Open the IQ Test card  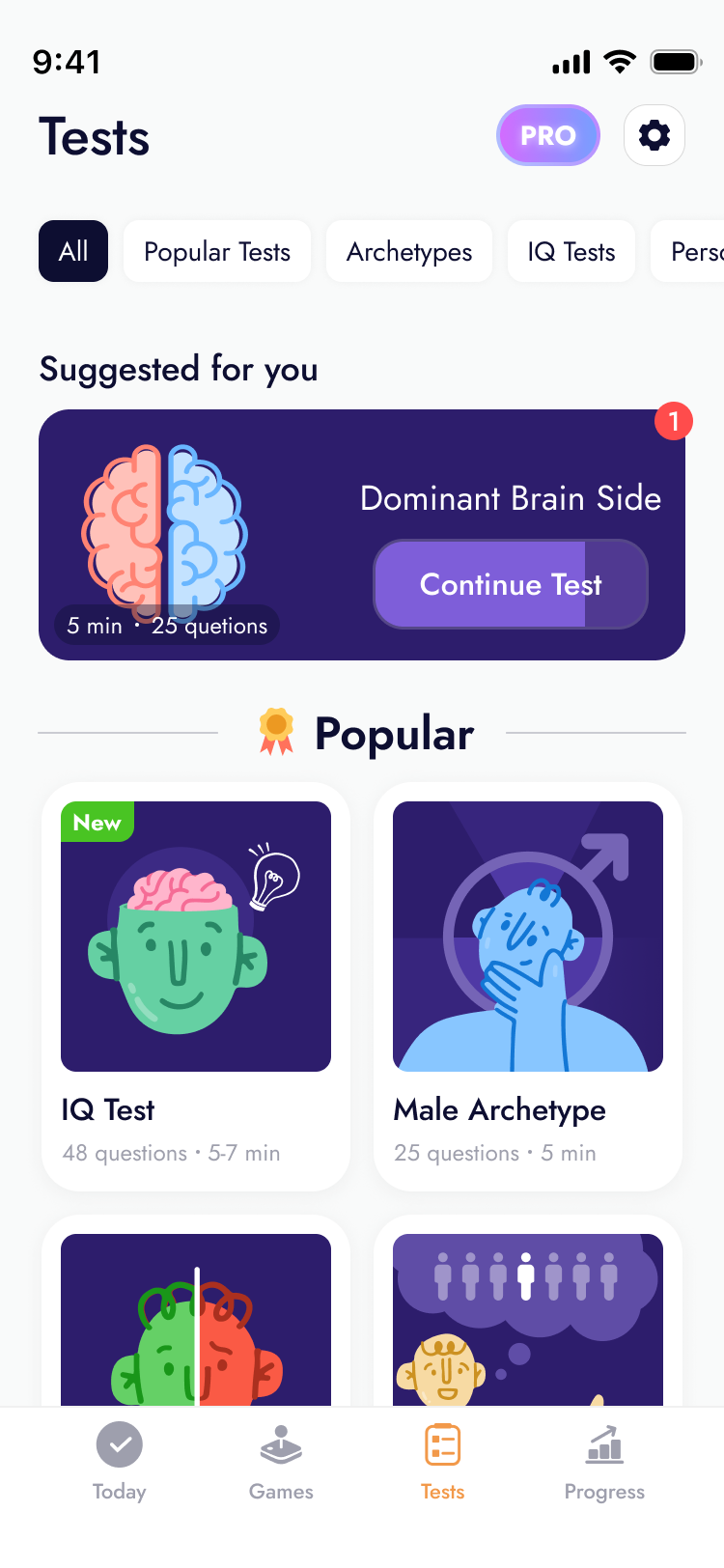click(196, 985)
